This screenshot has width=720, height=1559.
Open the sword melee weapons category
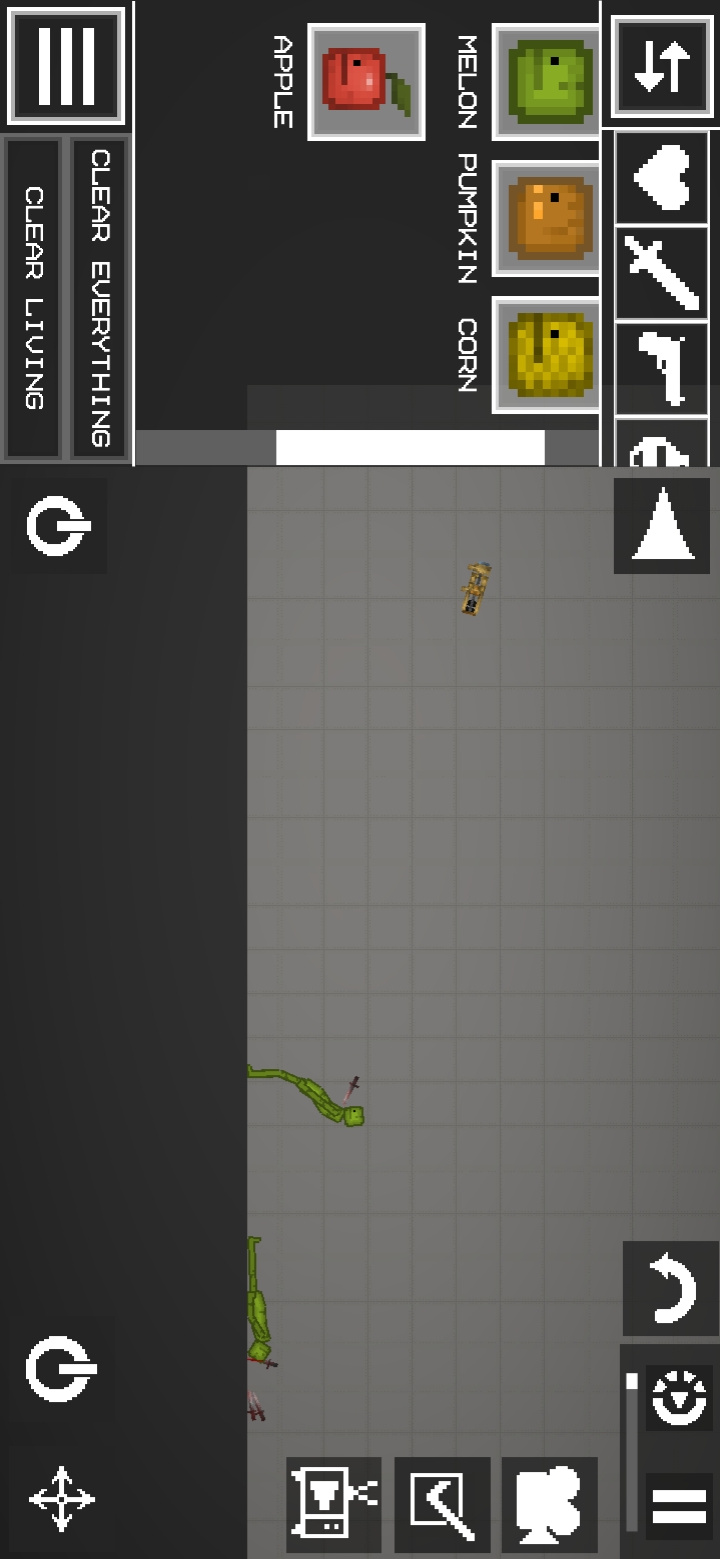[x=662, y=273]
